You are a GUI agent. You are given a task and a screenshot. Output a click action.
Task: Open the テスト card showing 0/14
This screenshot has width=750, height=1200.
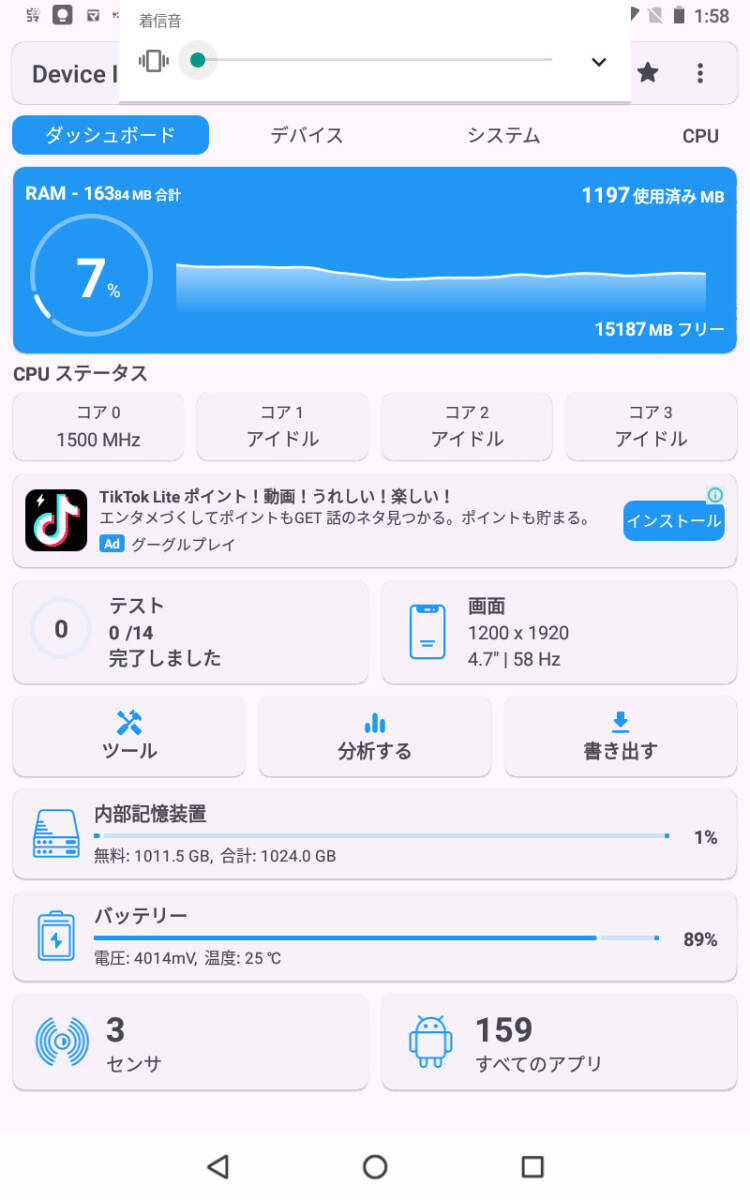(x=190, y=632)
